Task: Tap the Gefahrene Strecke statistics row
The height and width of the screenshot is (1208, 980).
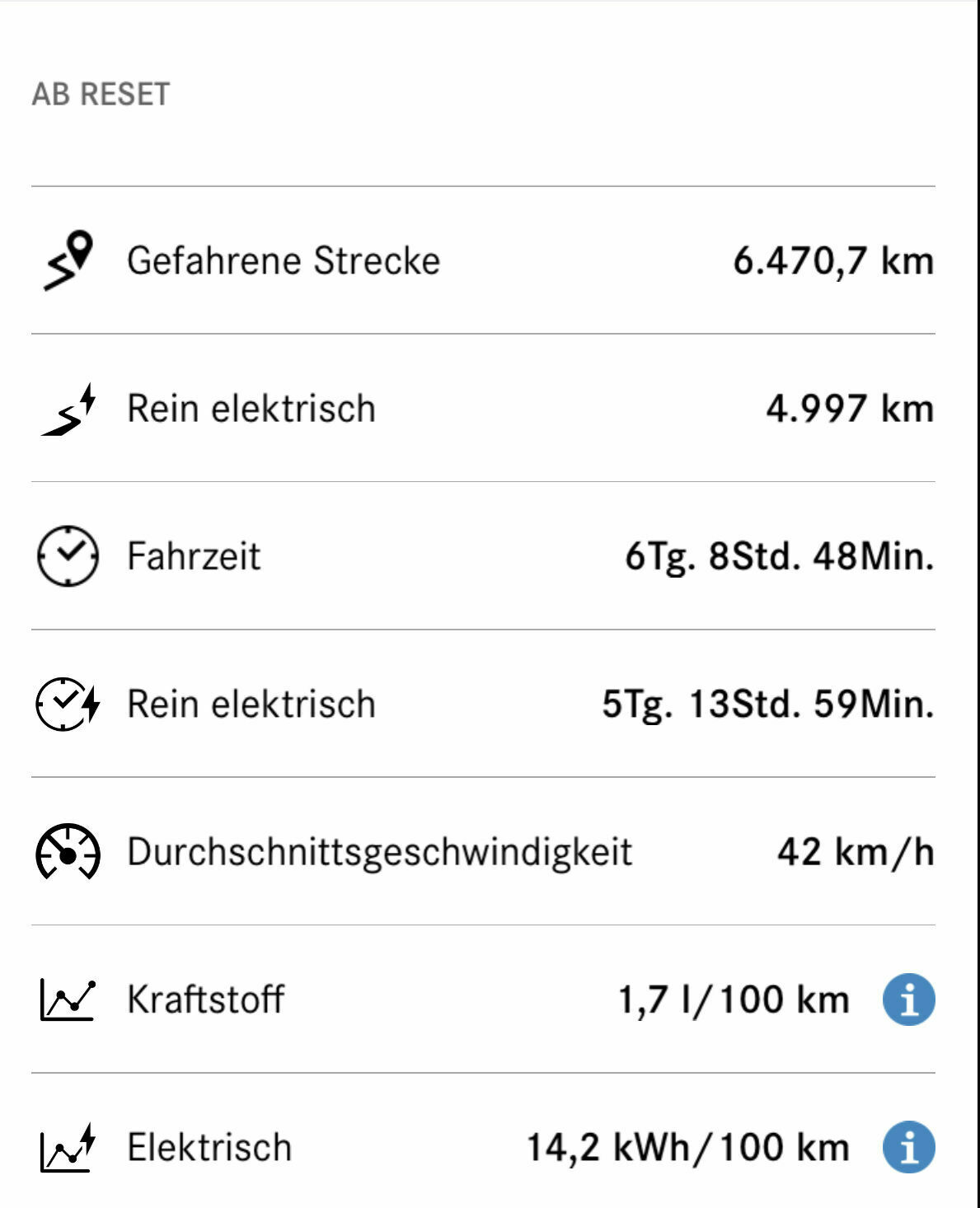Action: [490, 259]
